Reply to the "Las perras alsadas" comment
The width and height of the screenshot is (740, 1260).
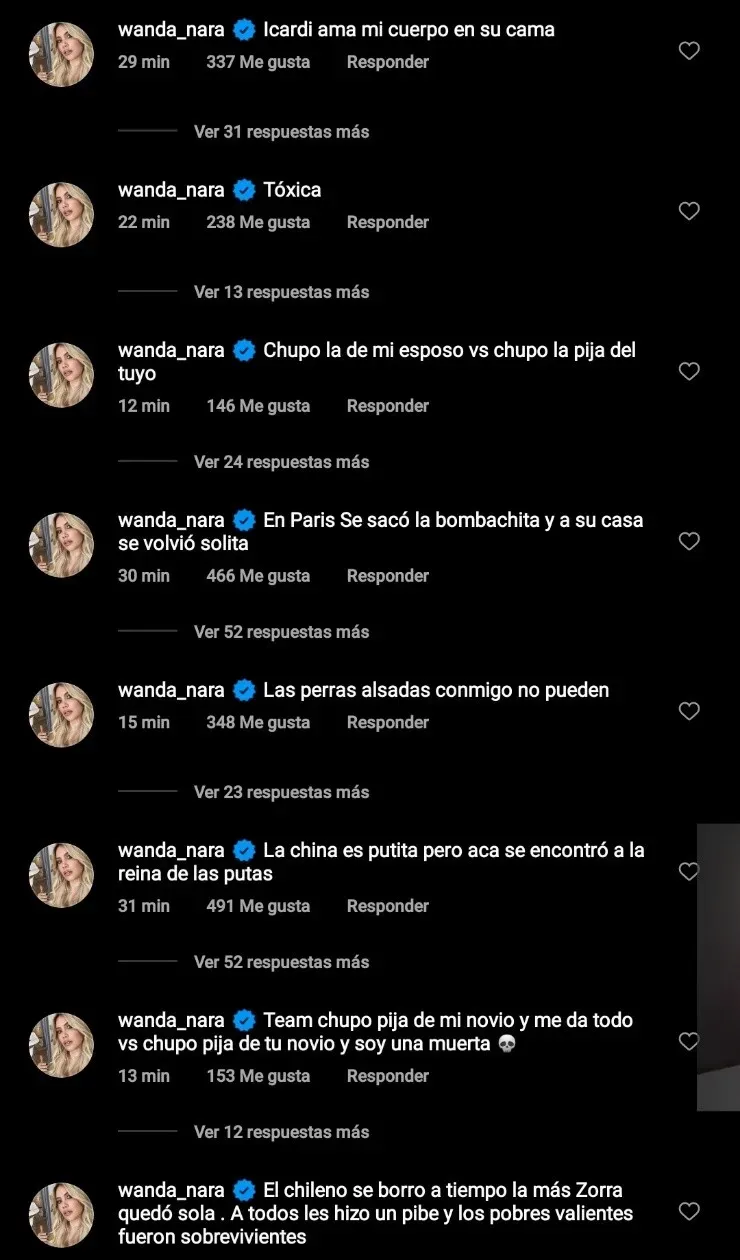387,722
